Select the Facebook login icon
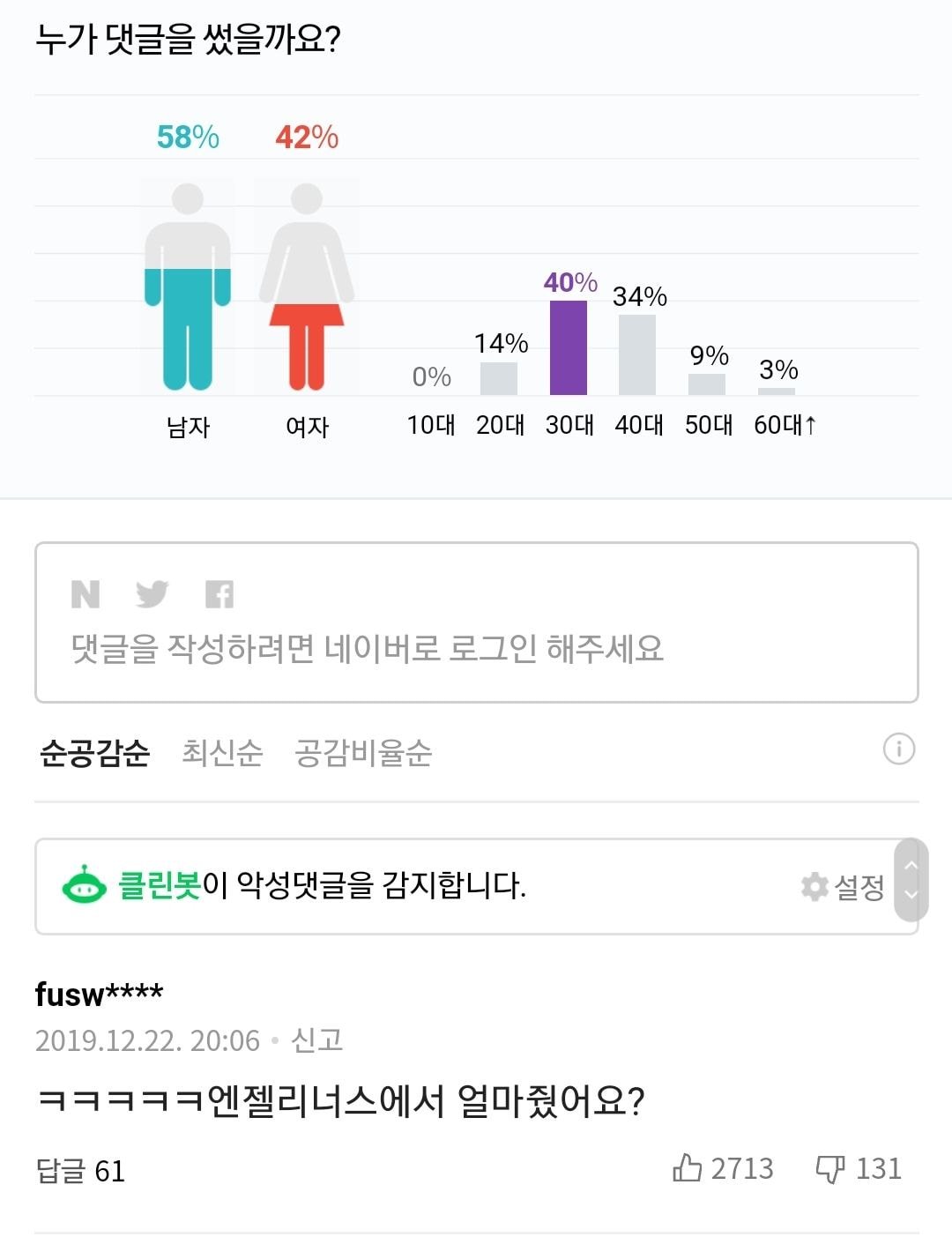Image resolution: width=952 pixels, height=1237 pixels. click(219, 594)
